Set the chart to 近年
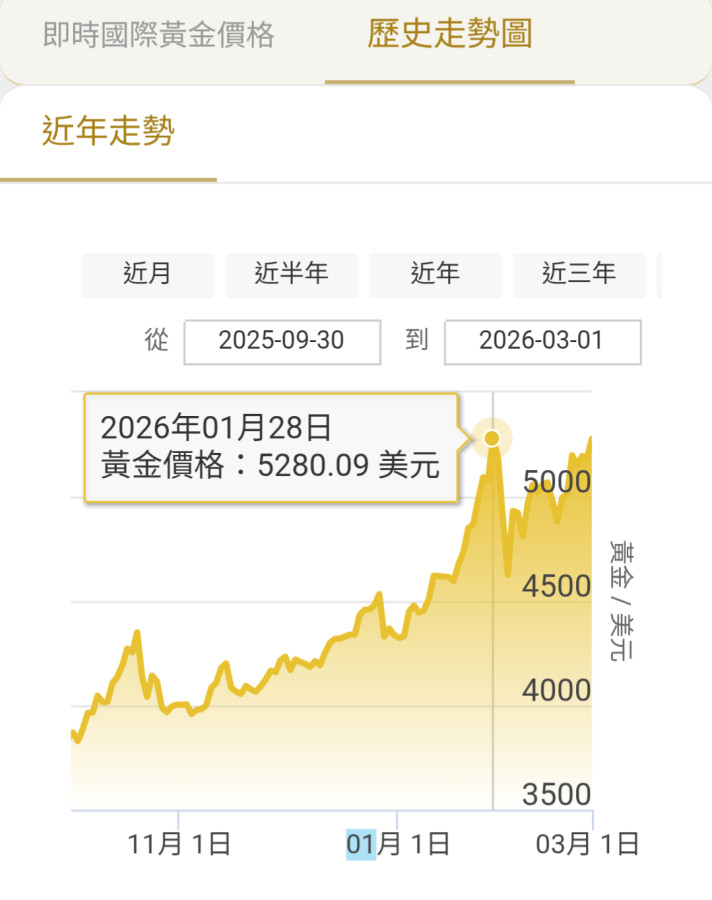This screenshot has height=900, width=712. click(x=435, y=274)
